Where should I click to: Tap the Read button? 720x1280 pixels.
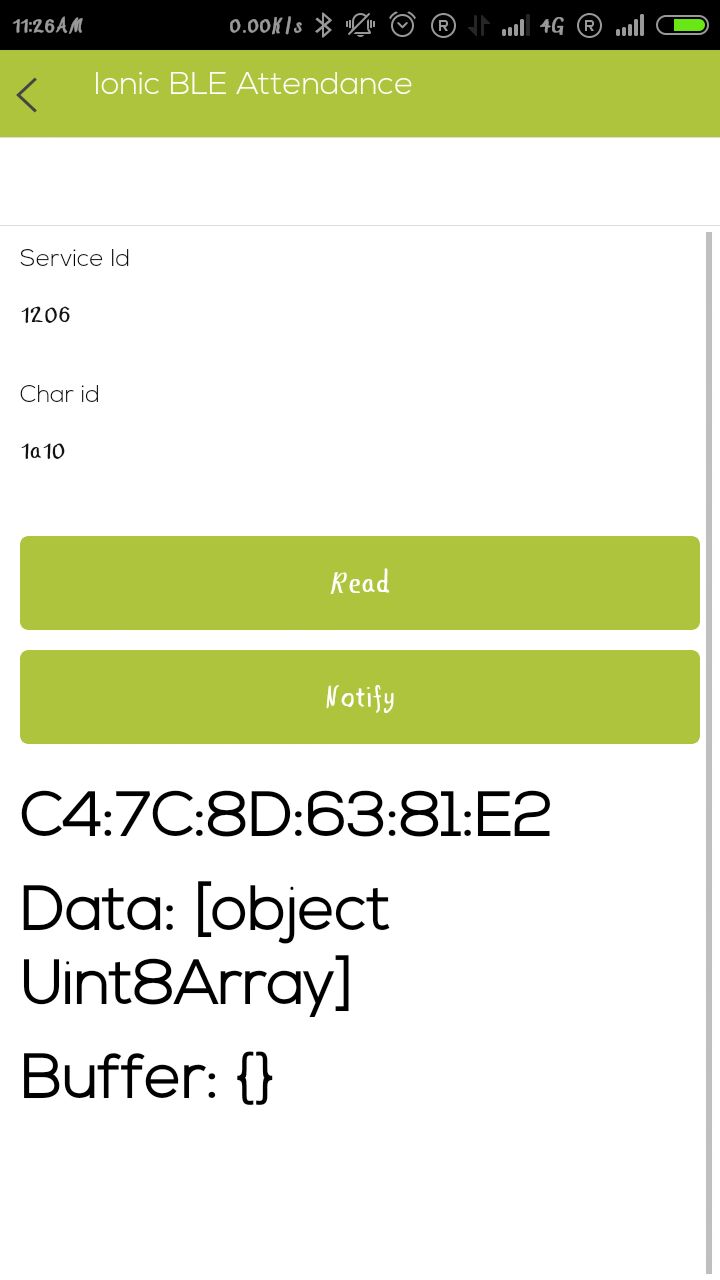(360, 583)
